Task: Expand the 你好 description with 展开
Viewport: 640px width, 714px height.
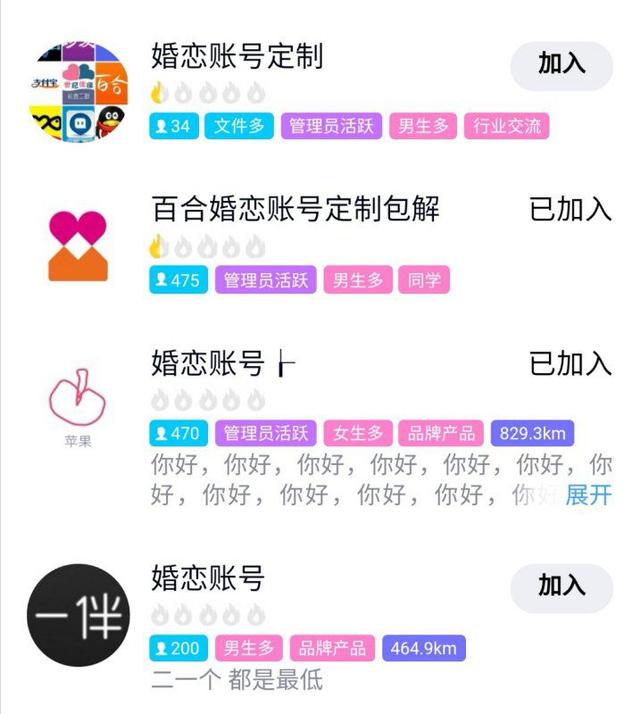Action: [x=589, y=495]
